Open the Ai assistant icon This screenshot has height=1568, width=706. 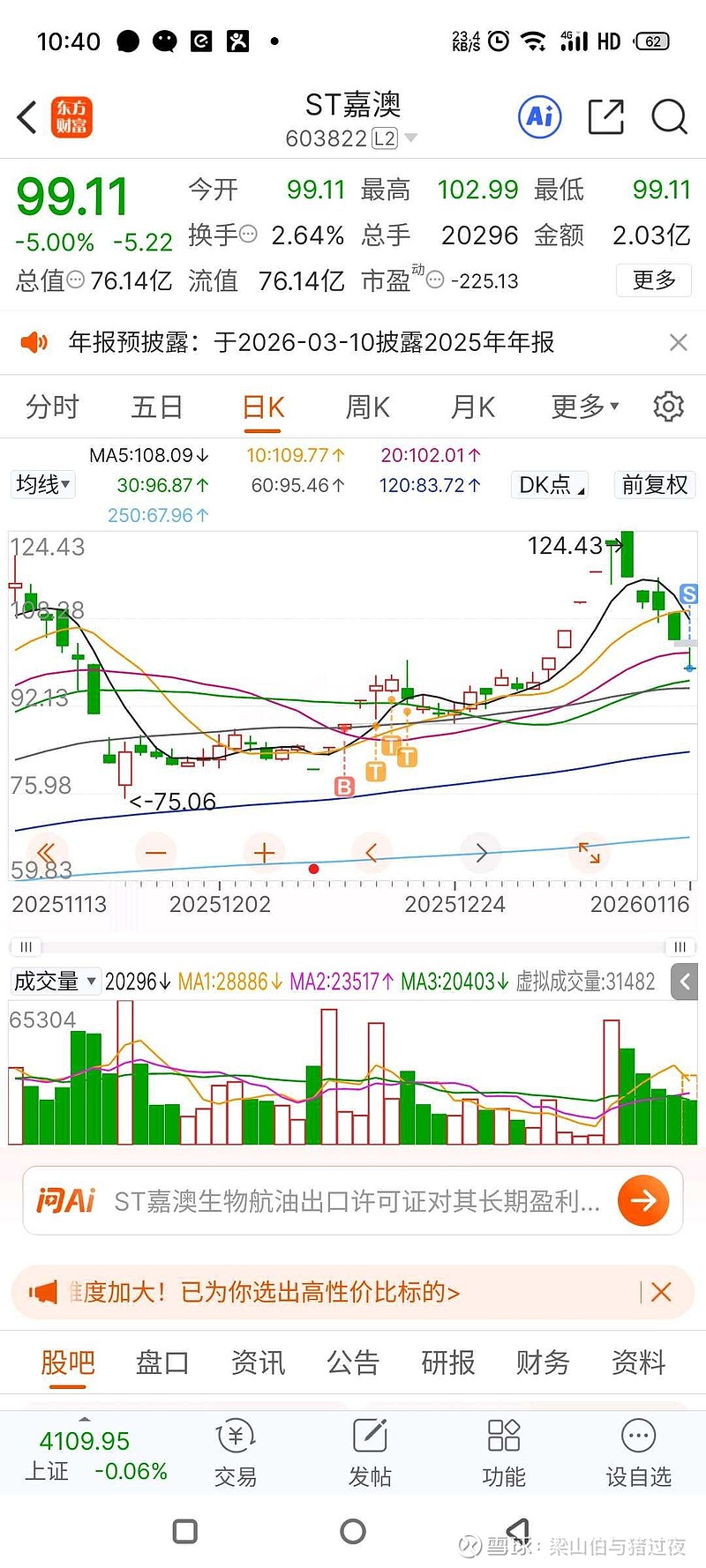(x=540, y=116)
